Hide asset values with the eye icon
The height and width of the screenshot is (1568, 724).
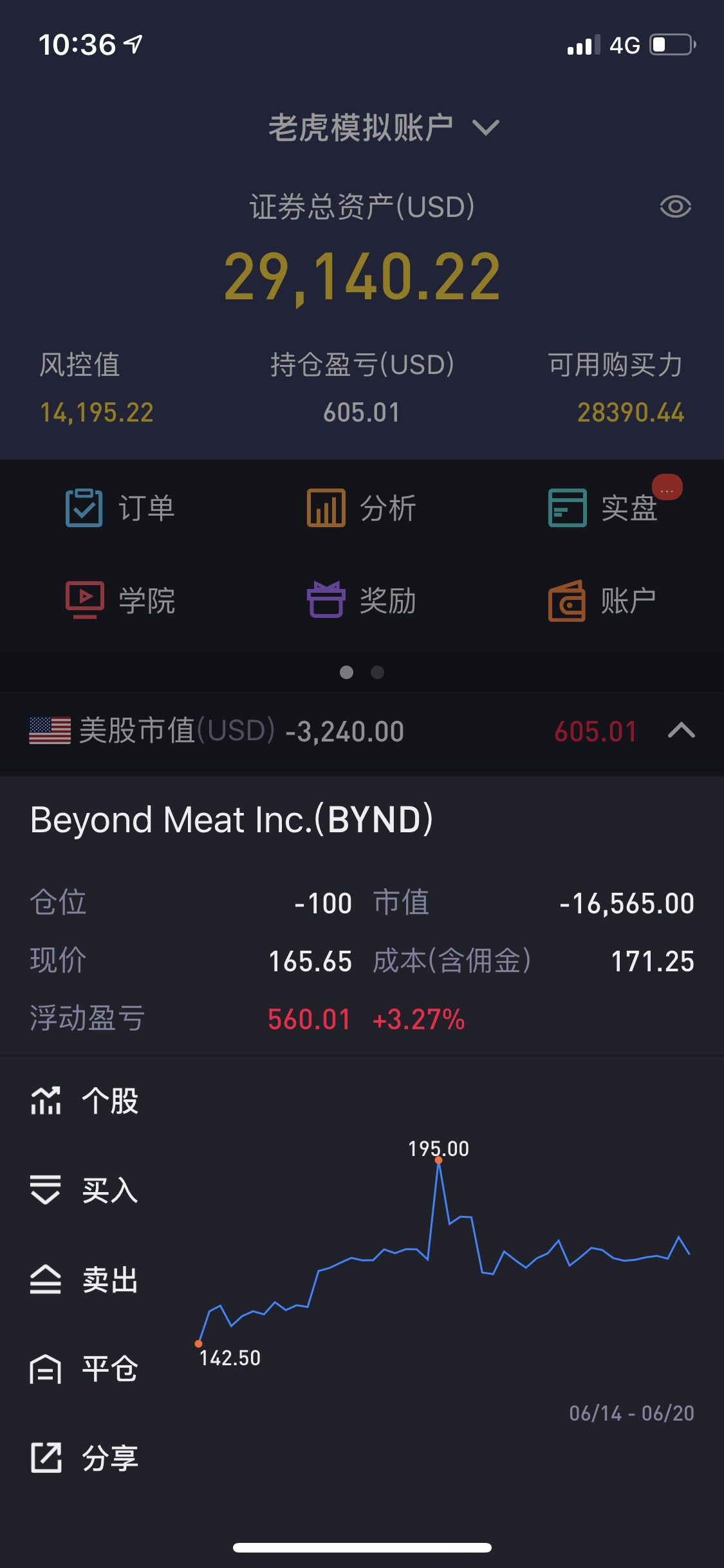675,207
